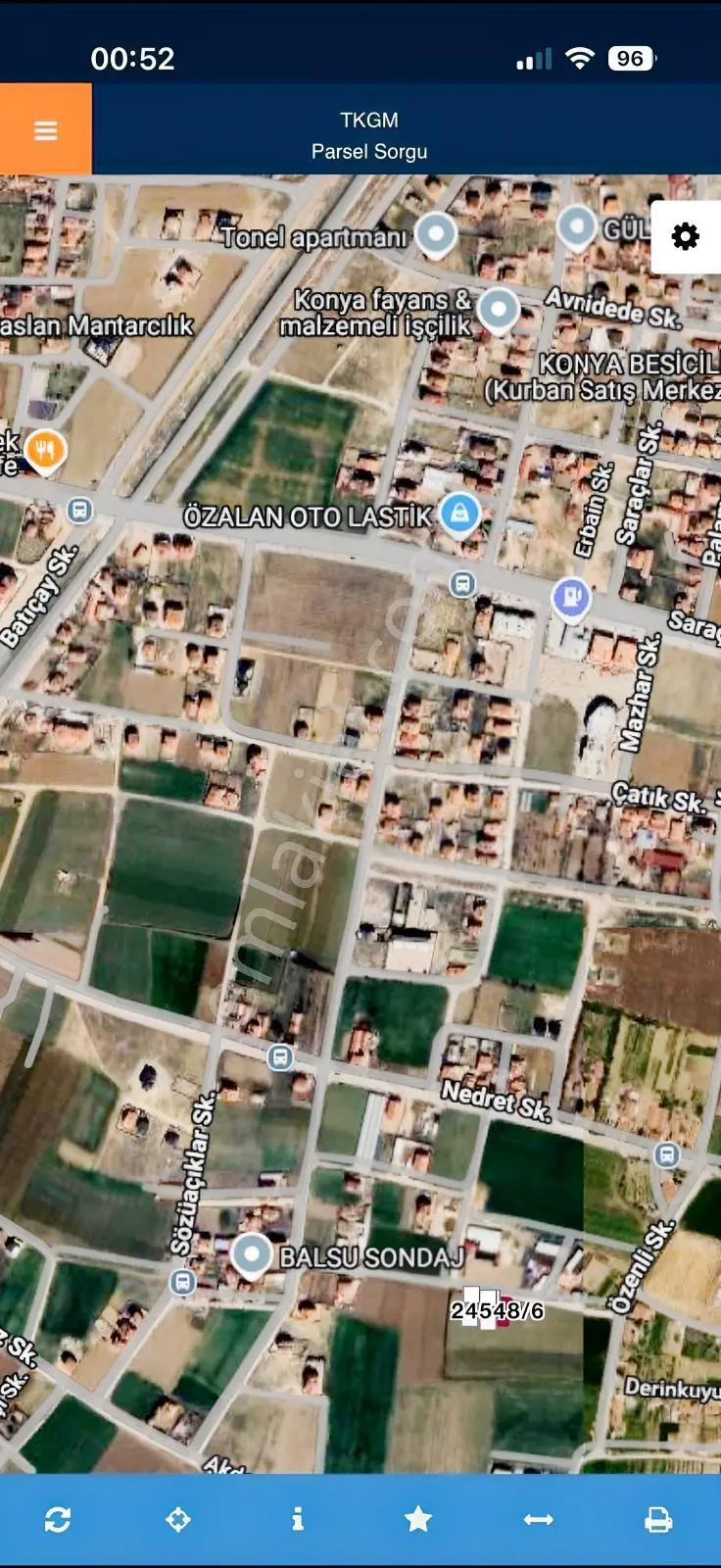Image resolution: width=721 pixels, height=1568 pixels.
Task: Tap the print icon
Action: 658,1520
